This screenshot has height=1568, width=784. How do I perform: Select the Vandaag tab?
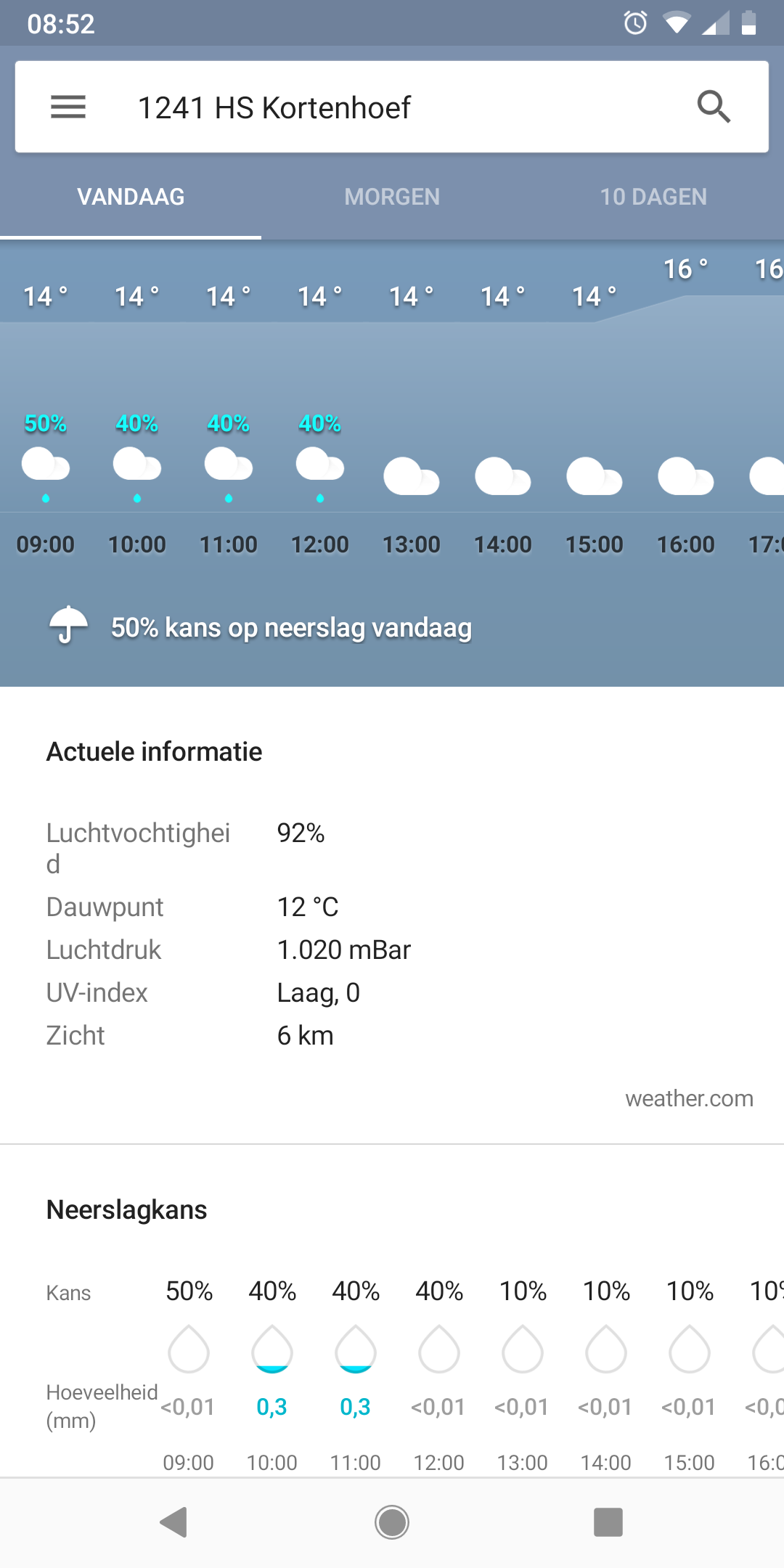click(131, 197)
